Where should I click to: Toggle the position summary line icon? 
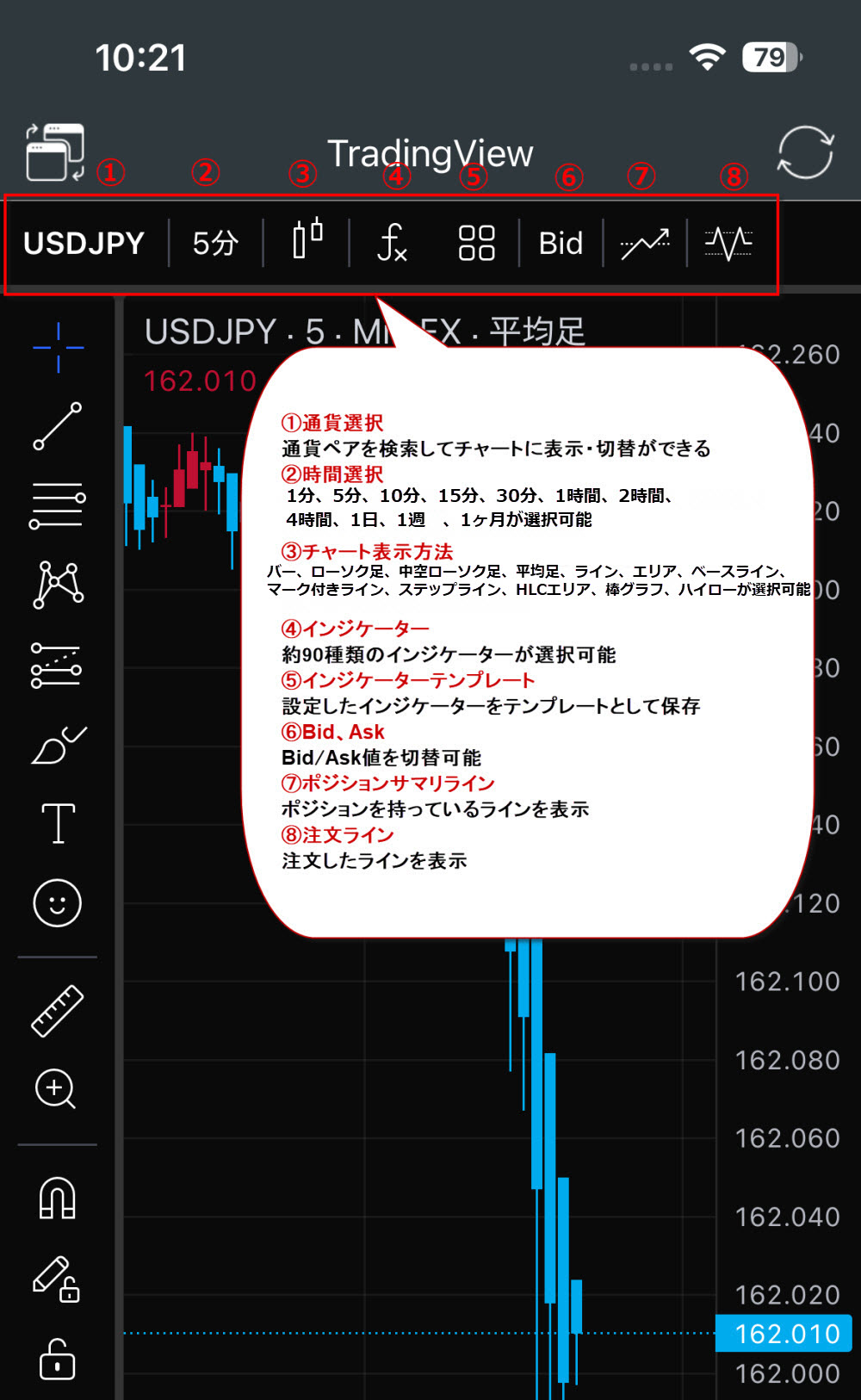click(x=645, y=244)
